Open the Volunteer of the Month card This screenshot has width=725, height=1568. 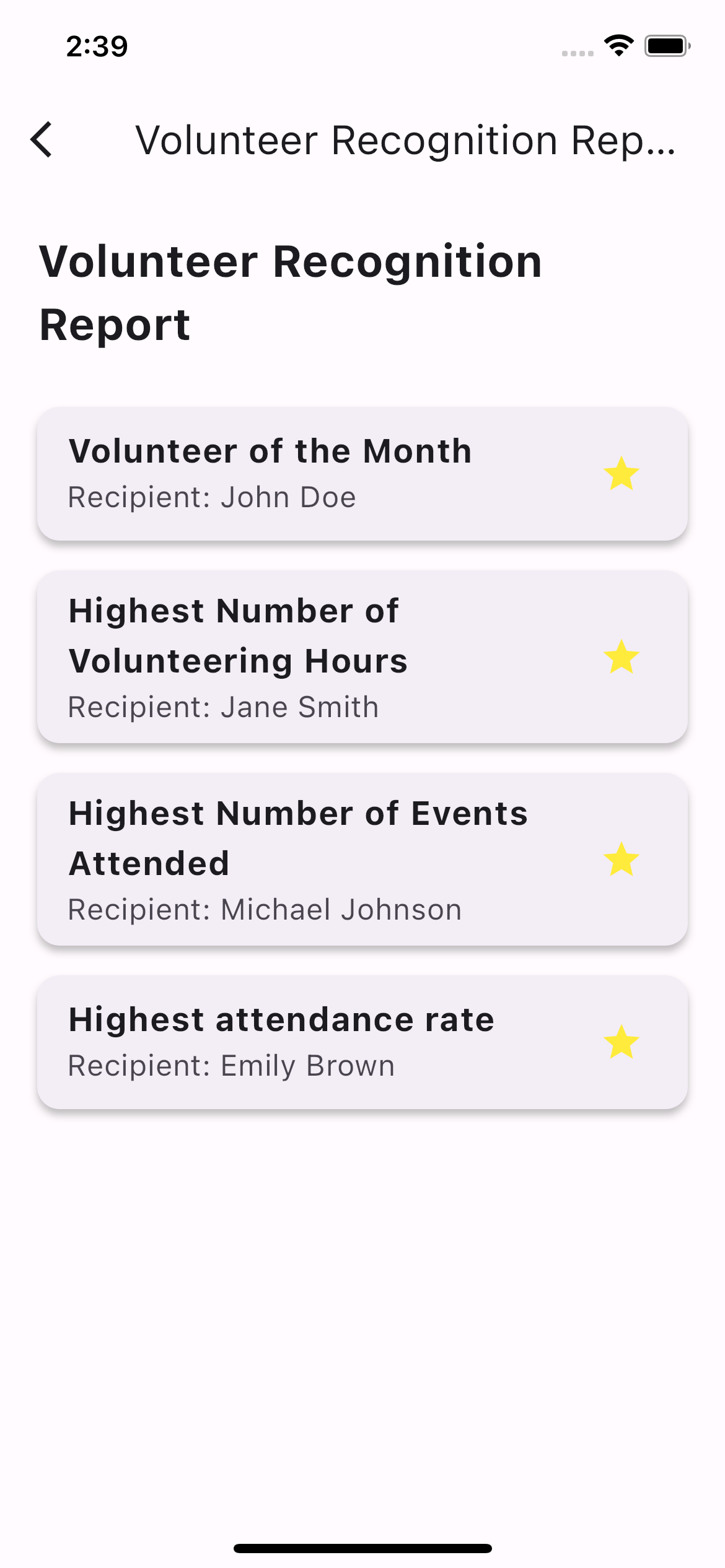362,474
